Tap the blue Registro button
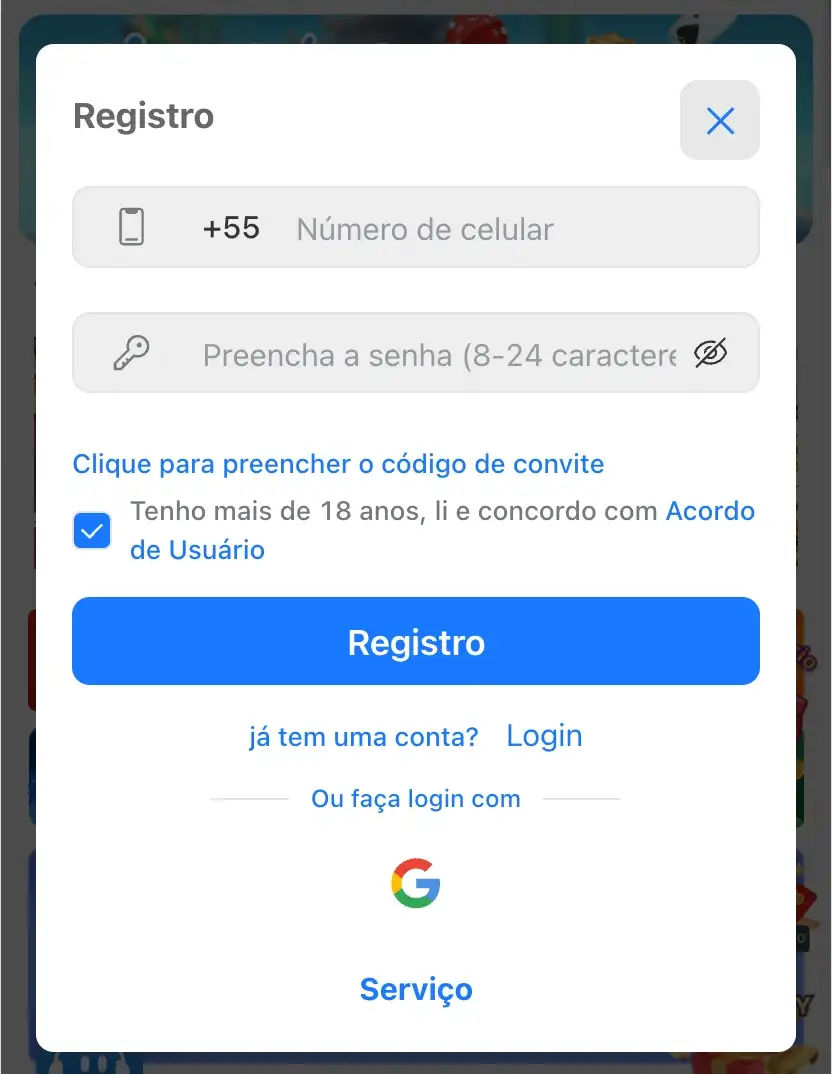This screenshot has height=1074, width=832. 416,642
